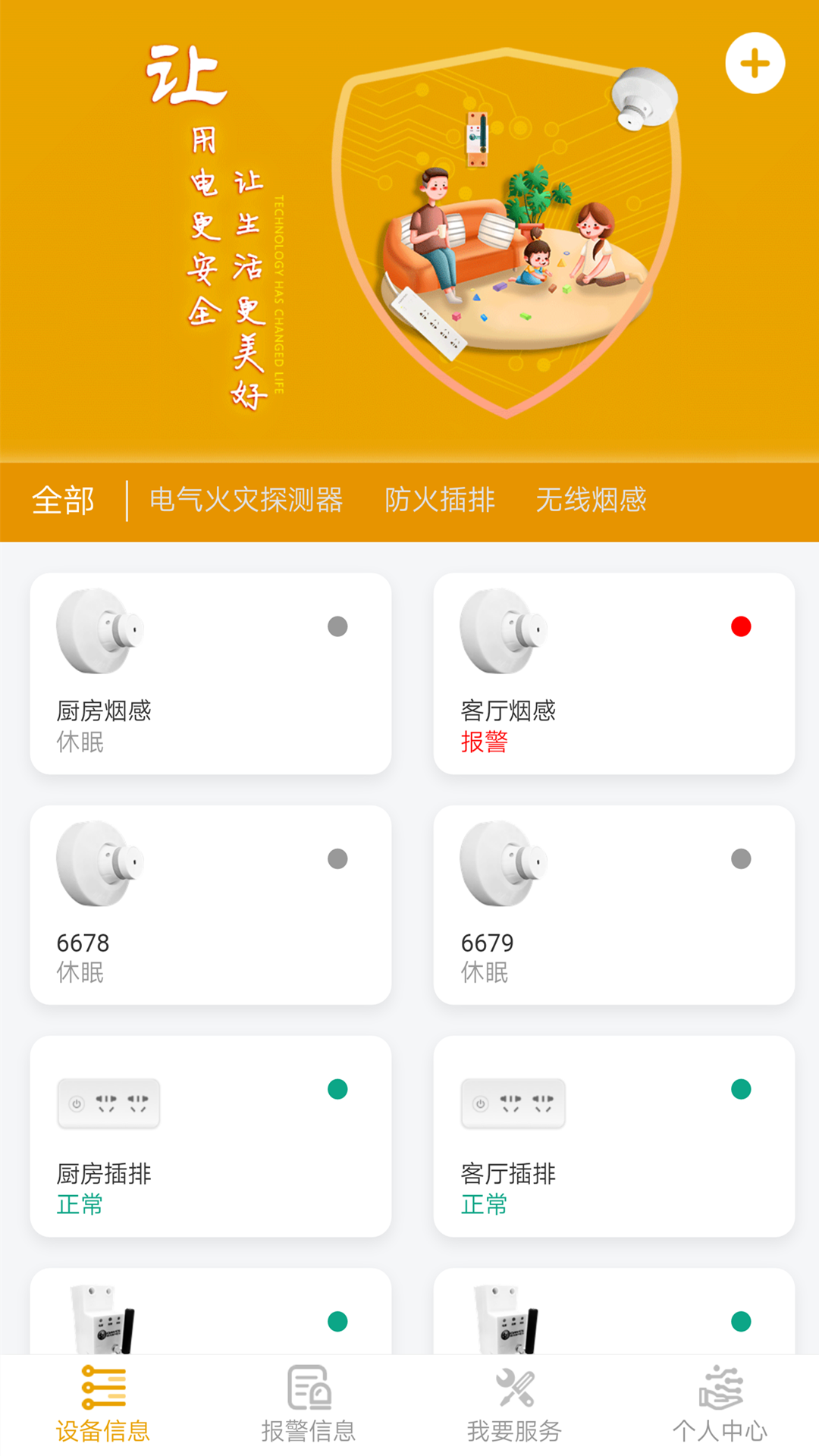Open the 厨房烟感 device card
The image size is (819, 1456).
pos(211,673)
